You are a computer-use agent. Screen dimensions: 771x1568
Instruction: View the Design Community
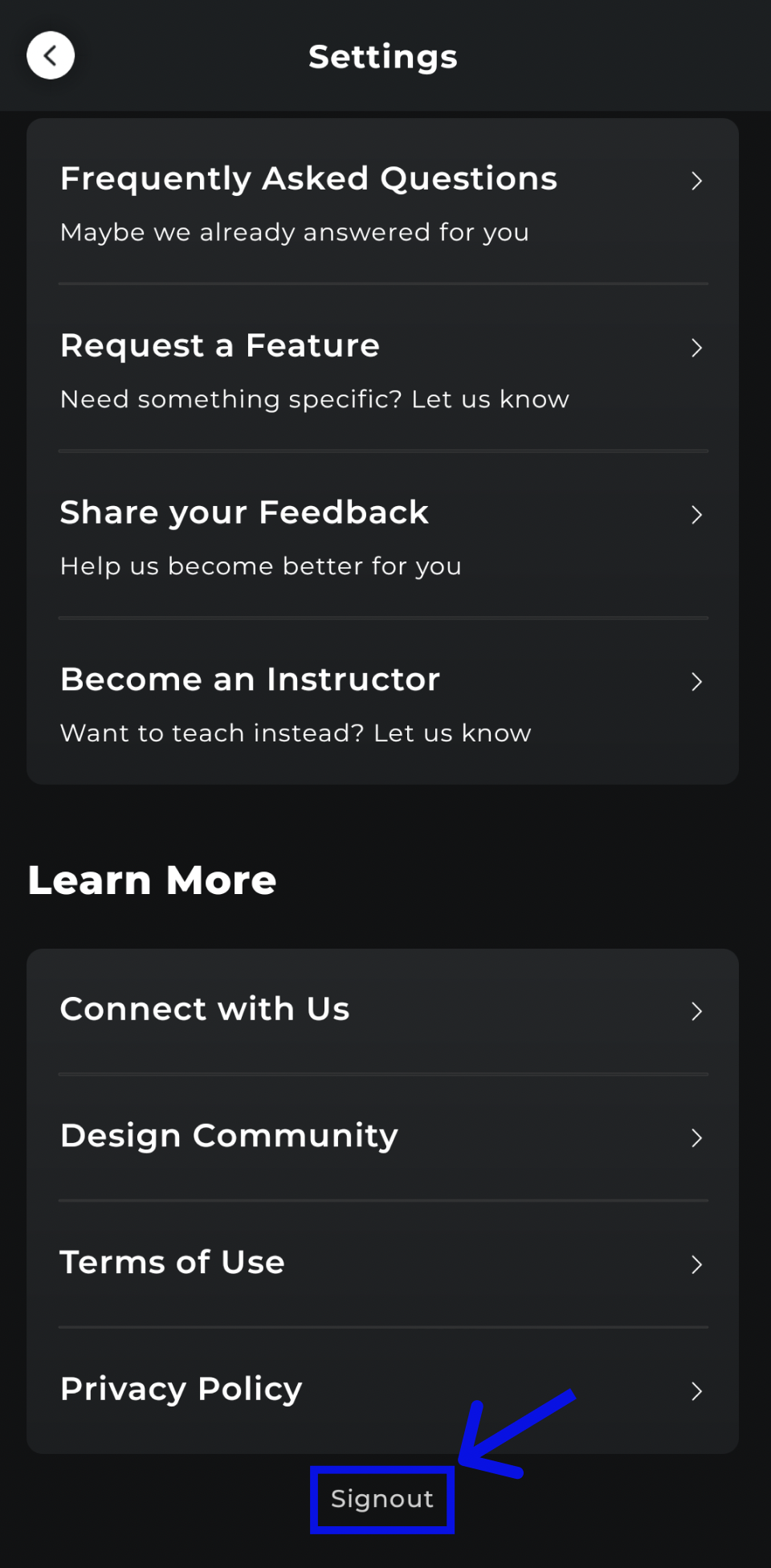pyautogui.click(x=382, y=1137)
